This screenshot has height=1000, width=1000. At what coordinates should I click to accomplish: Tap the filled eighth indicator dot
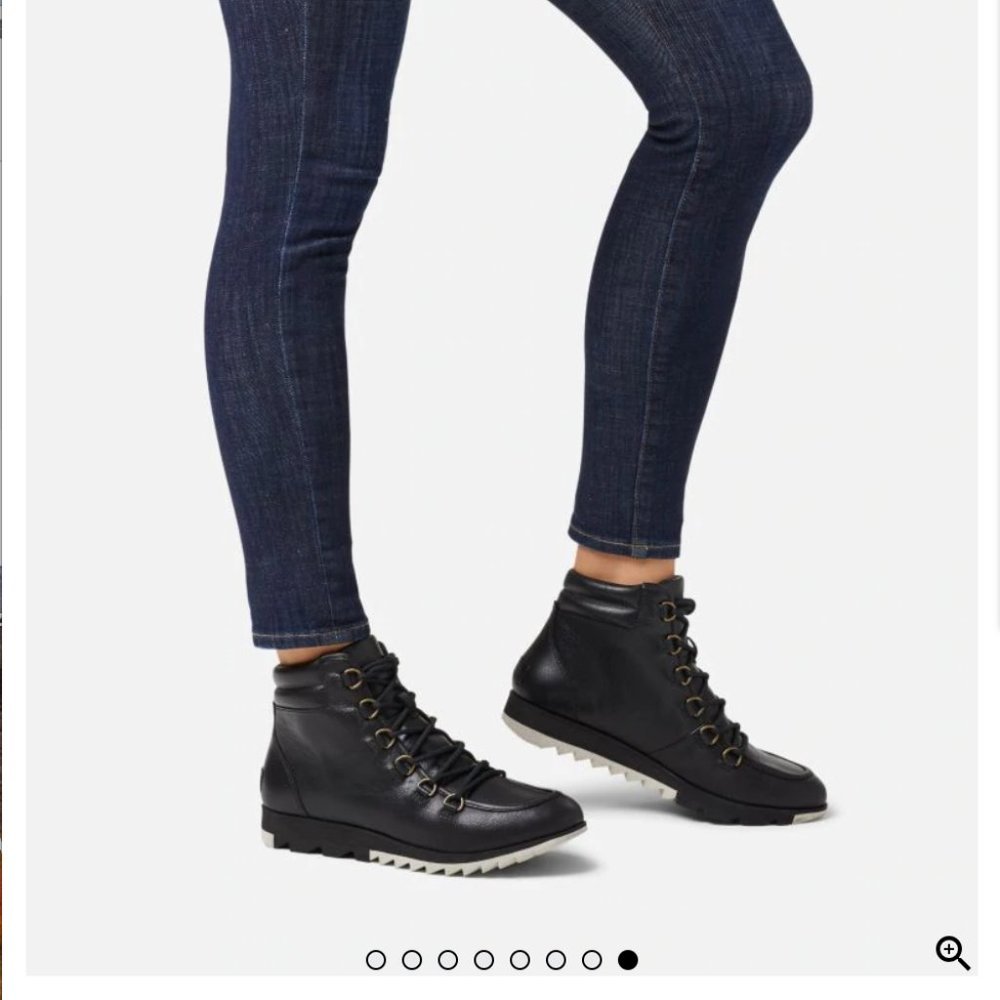coord(628,960)
